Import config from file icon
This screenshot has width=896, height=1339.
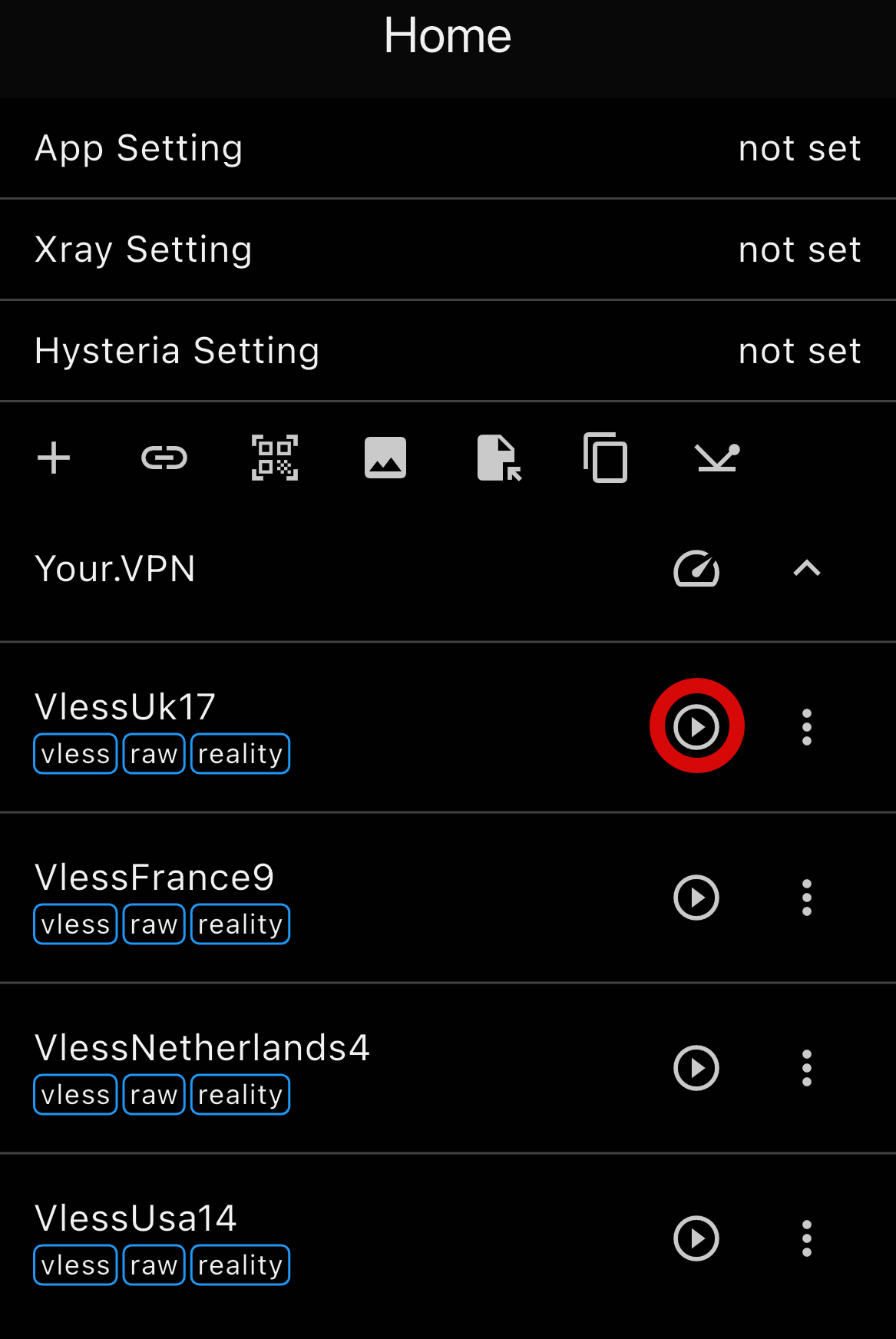click(498, 458)
